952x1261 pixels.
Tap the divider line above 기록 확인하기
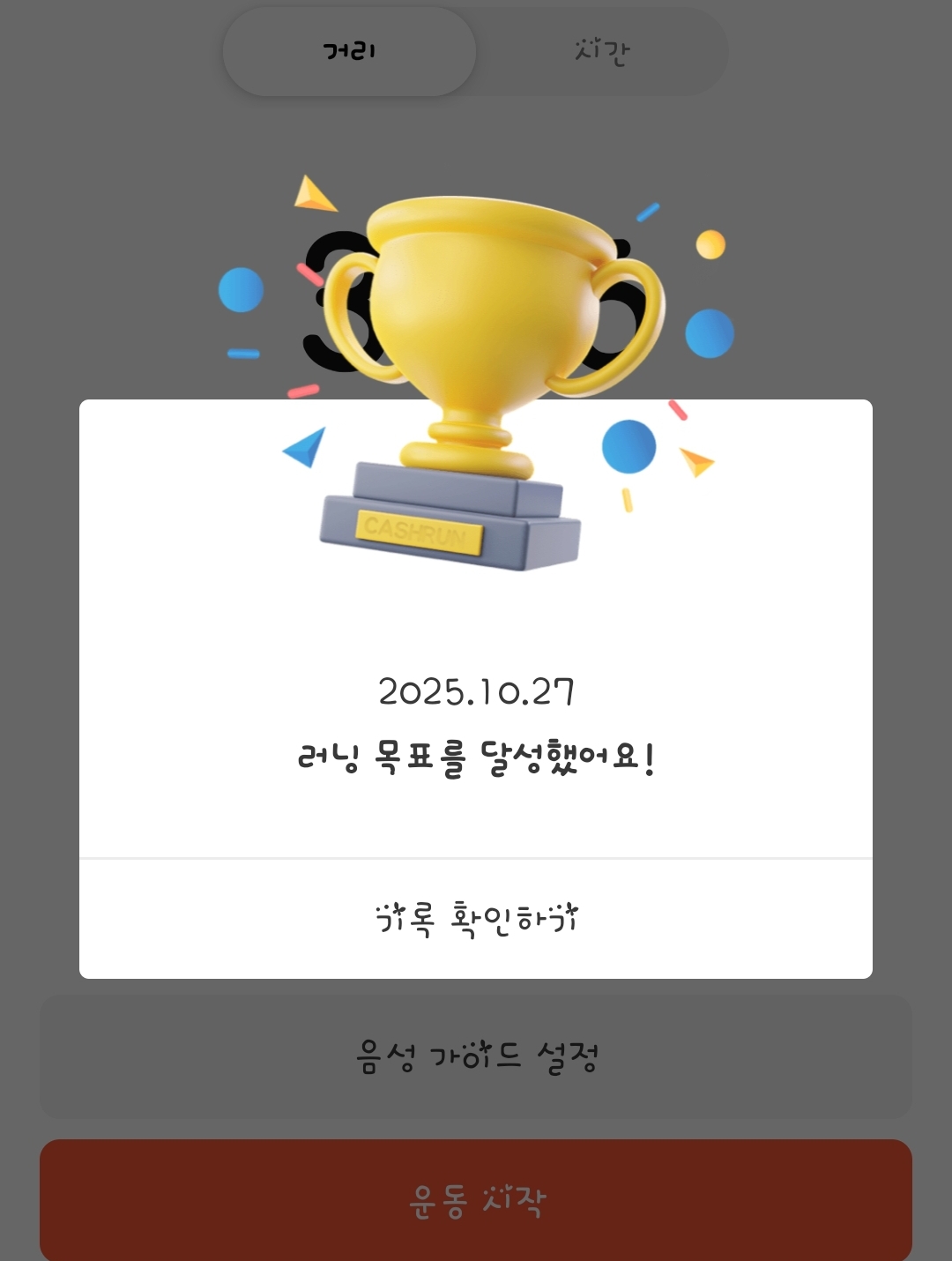[x=476, y=854]
